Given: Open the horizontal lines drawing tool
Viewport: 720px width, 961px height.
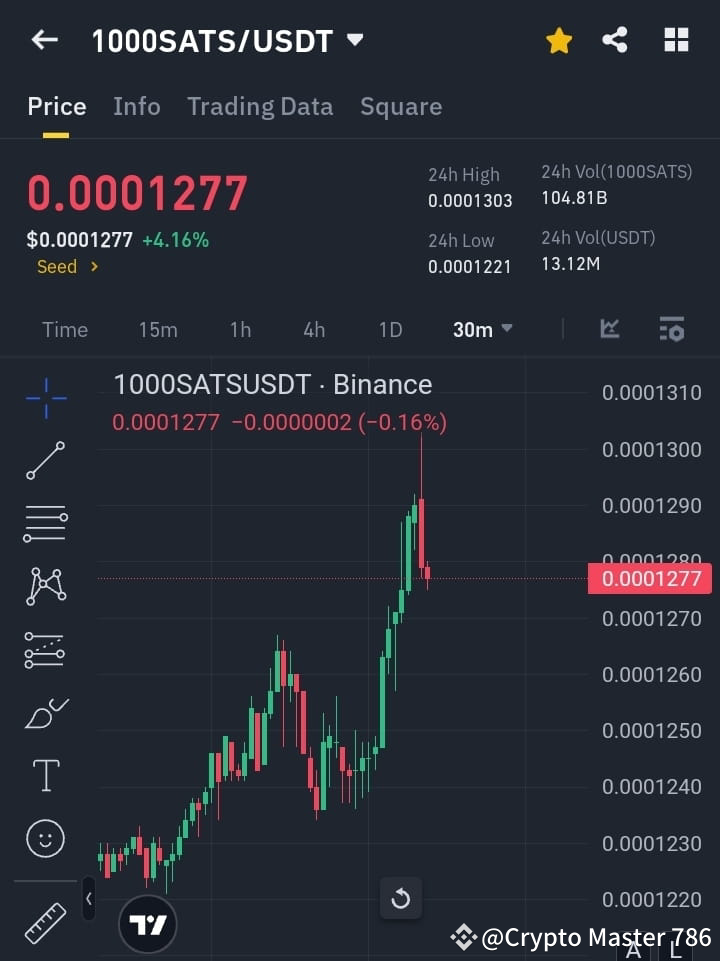Looking at the screenshot, I should [x=45, y=525].
